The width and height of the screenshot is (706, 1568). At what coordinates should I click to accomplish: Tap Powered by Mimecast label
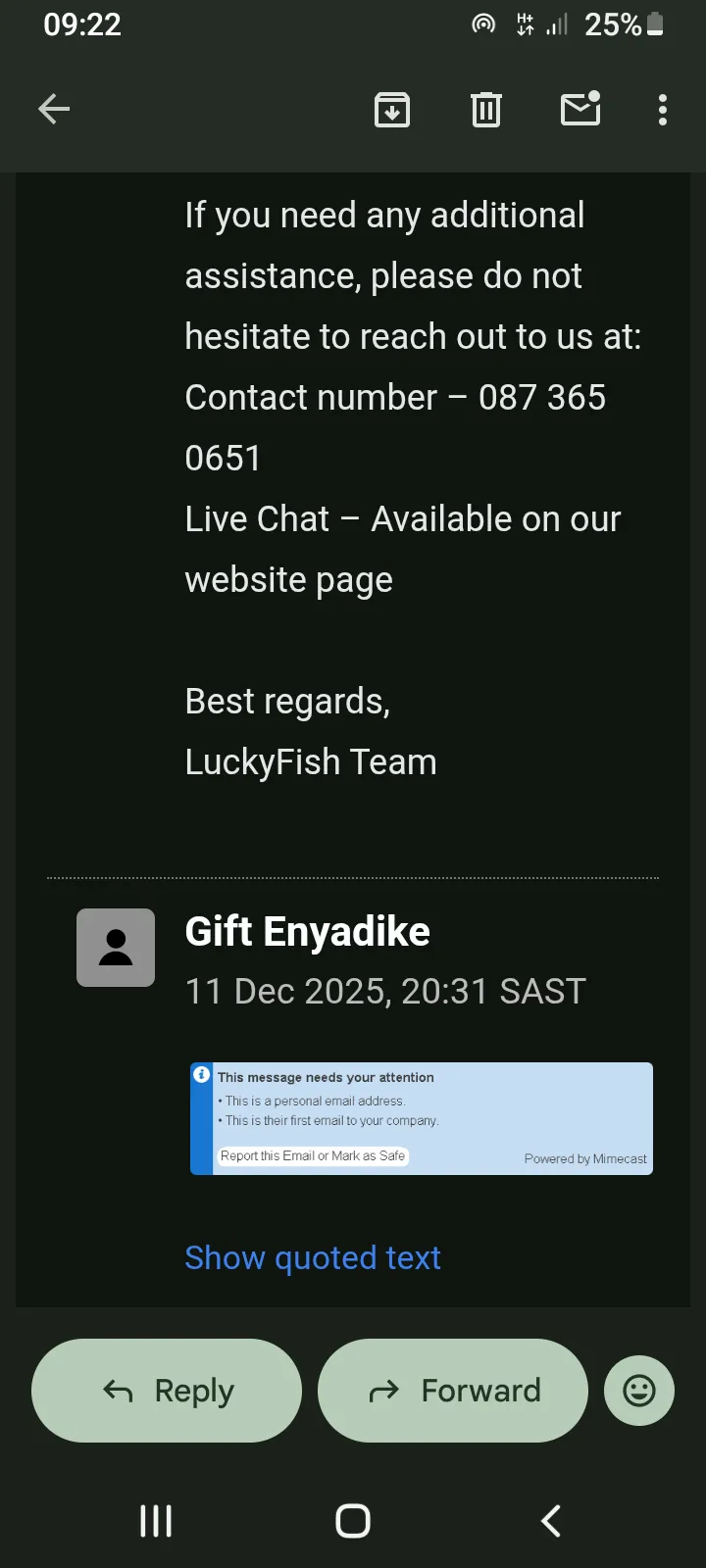click(x=585, y=1158)
